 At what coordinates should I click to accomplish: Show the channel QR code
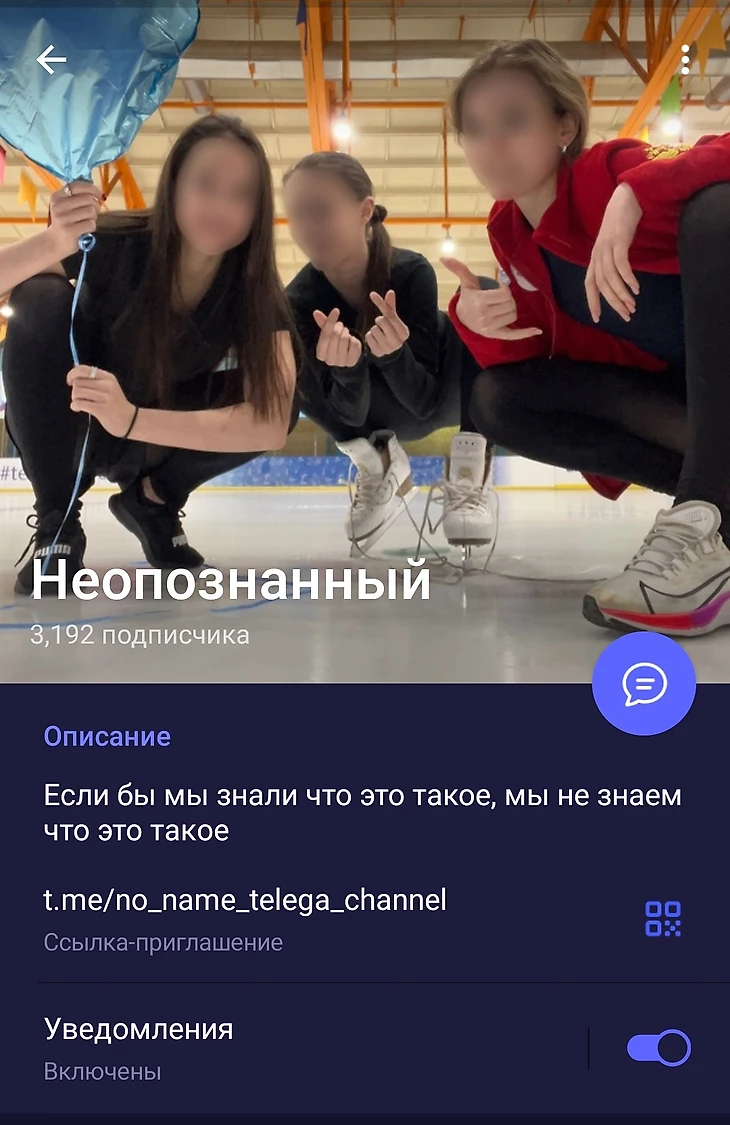coord(662,918)
